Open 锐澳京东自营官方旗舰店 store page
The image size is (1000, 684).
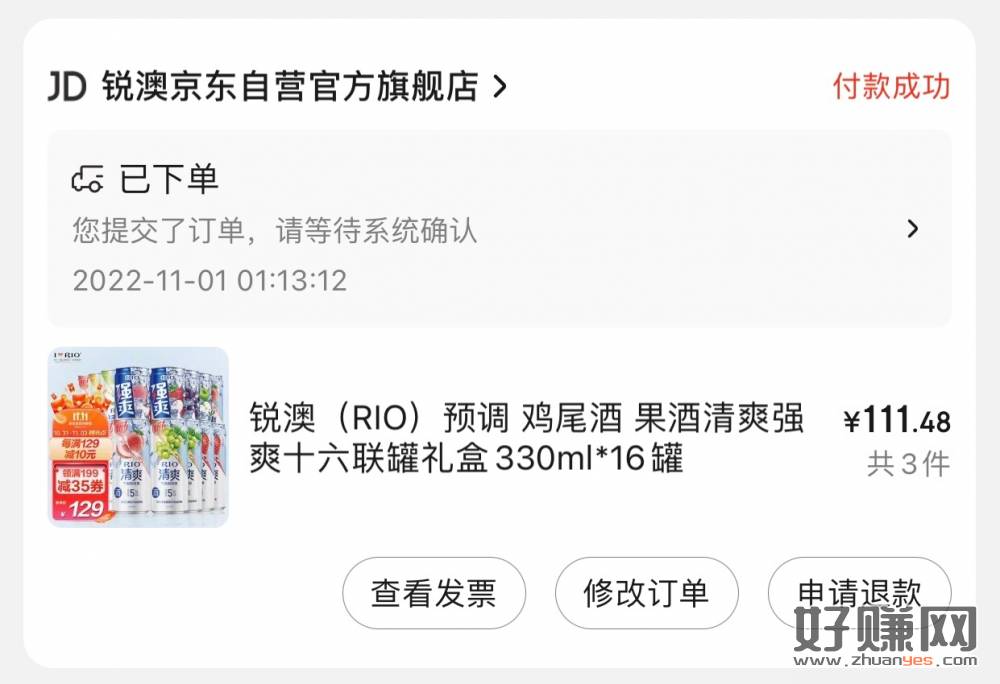290,87
